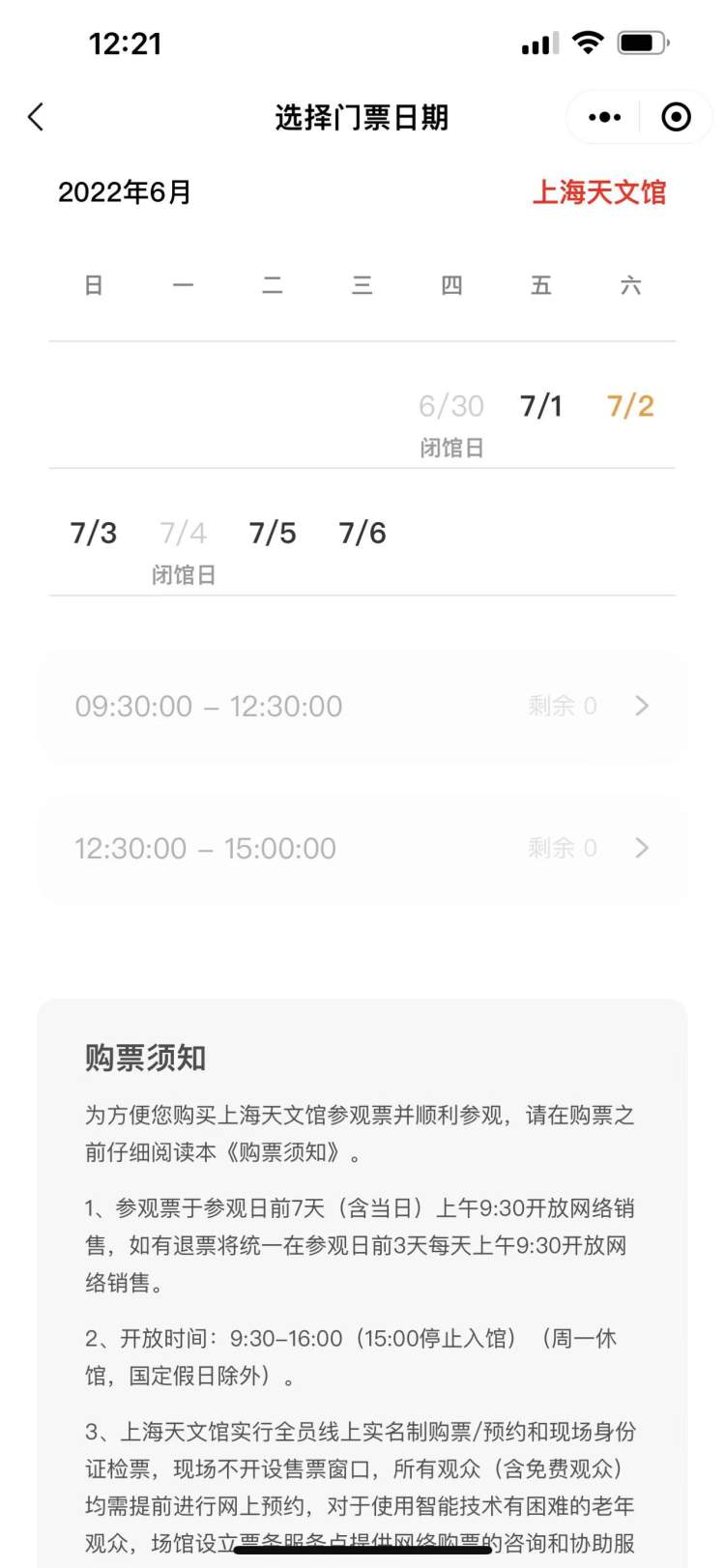The image size is (725, 1568).
Task: Select the 7/2 date
Action: point(630,405)
